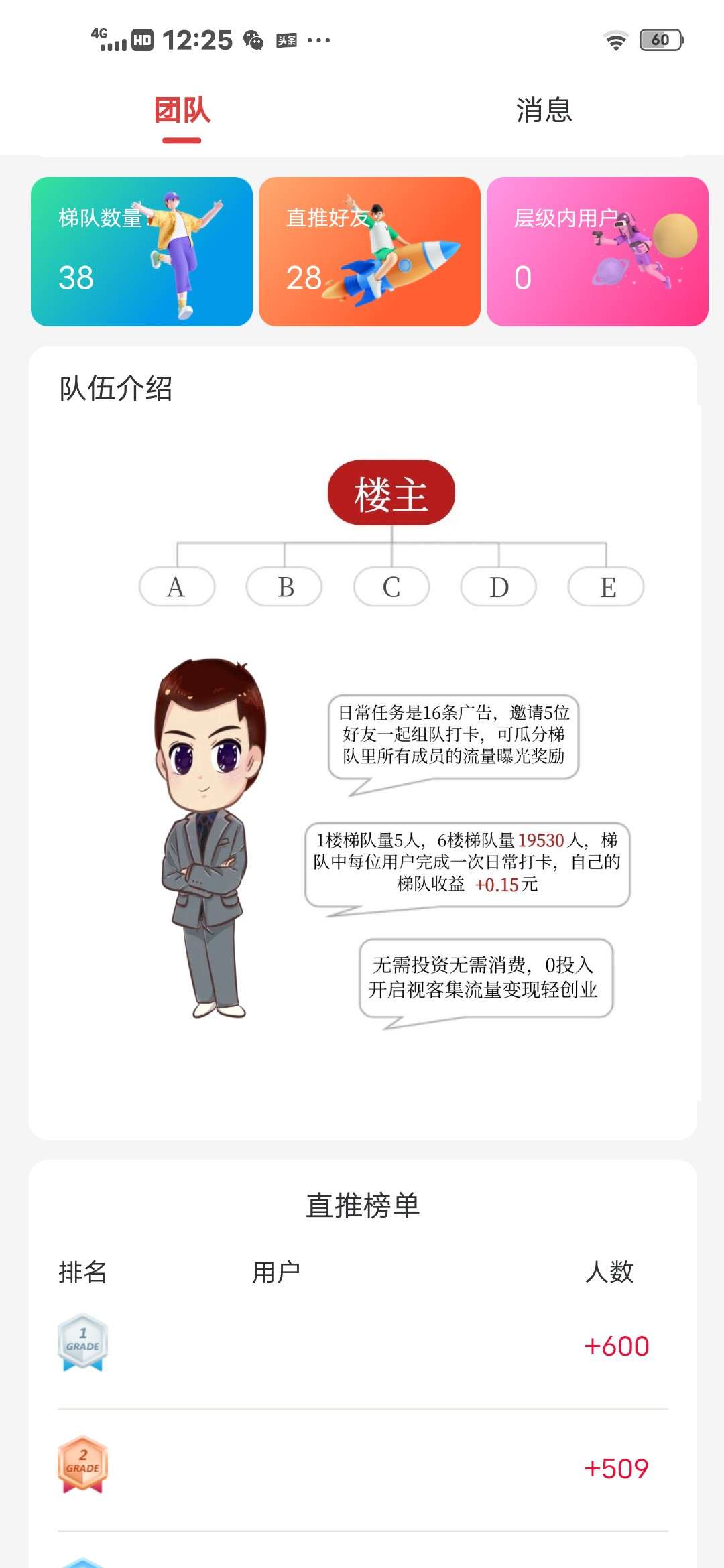Switch to the 消息 tab
This screenshot has width=724, height=1568.
click(544, 111)
